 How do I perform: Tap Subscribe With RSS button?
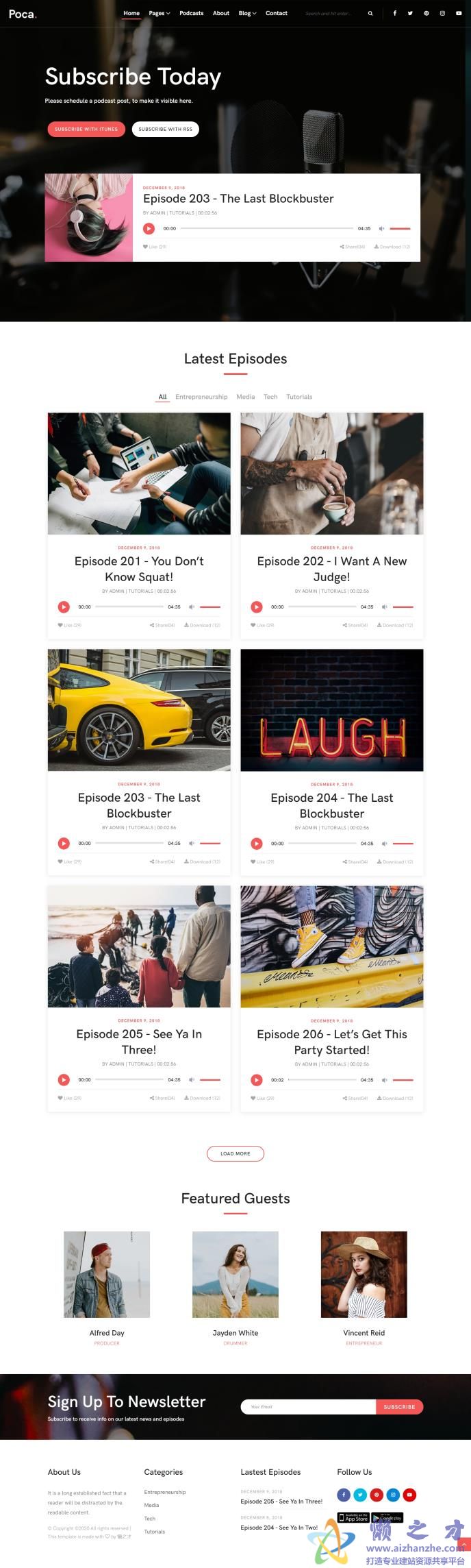tap(165, 129)
